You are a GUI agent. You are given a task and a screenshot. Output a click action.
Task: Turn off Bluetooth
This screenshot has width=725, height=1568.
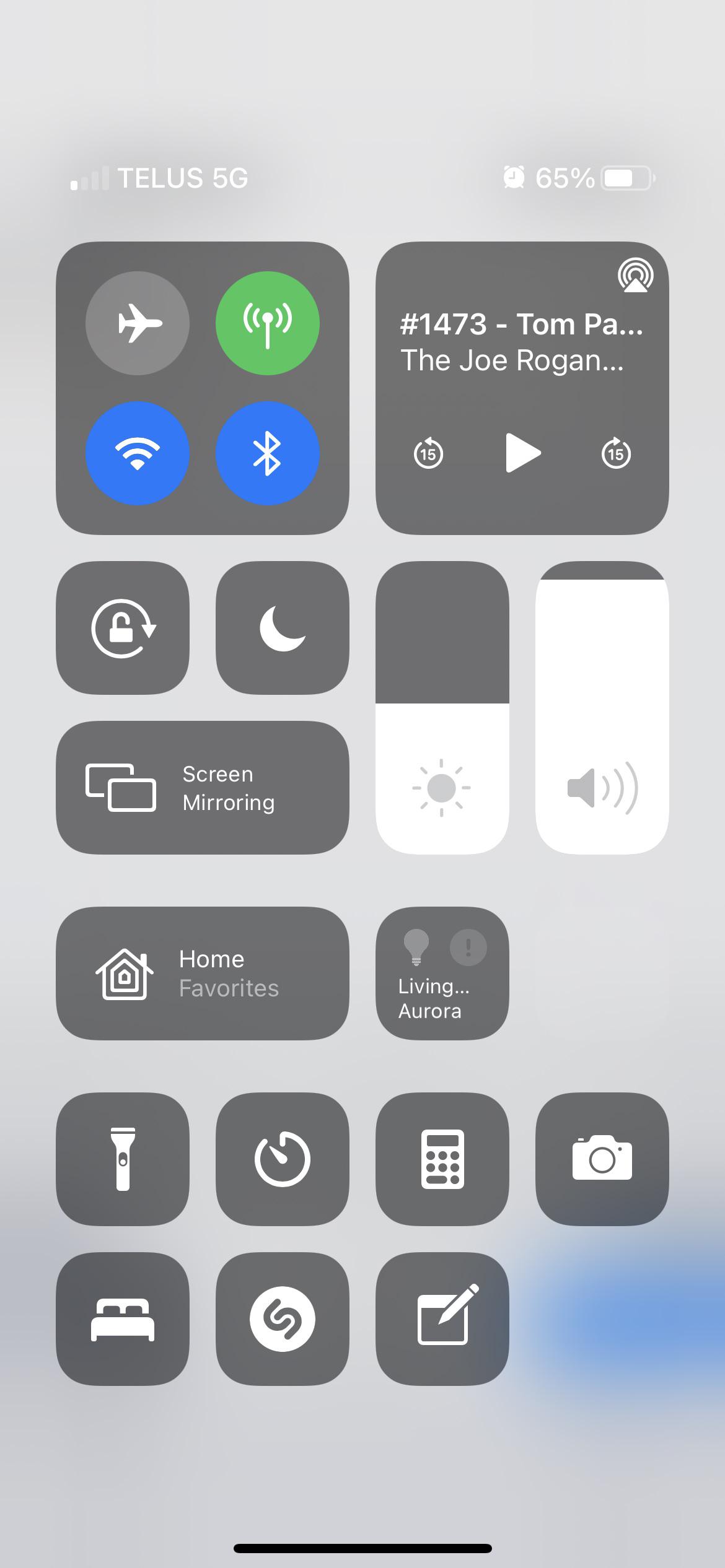tap(268, 453)
